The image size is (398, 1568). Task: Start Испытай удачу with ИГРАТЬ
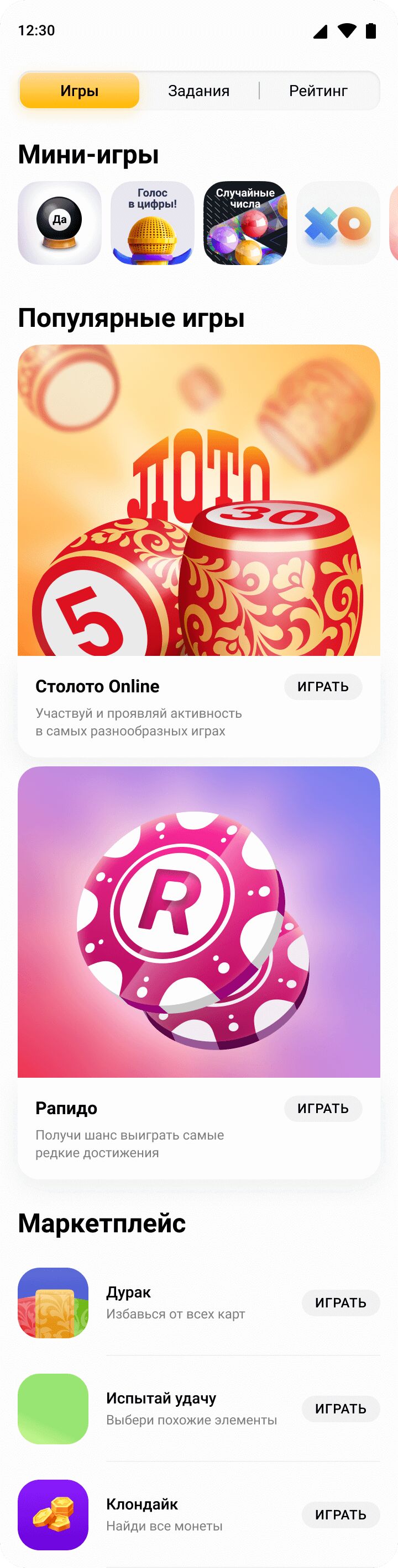point(340,1408)
